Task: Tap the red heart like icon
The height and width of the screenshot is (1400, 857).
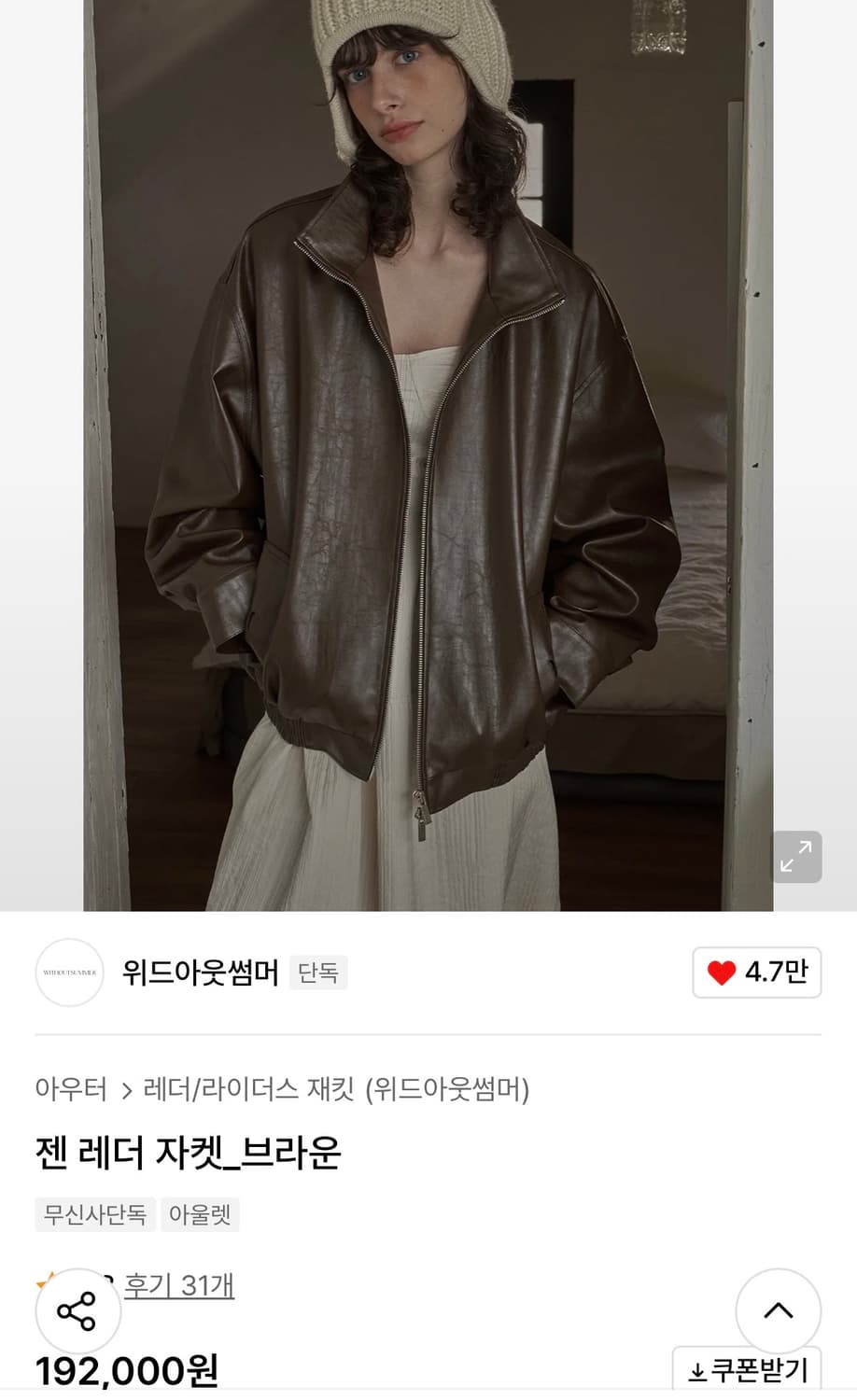Action: click(724, 973)
